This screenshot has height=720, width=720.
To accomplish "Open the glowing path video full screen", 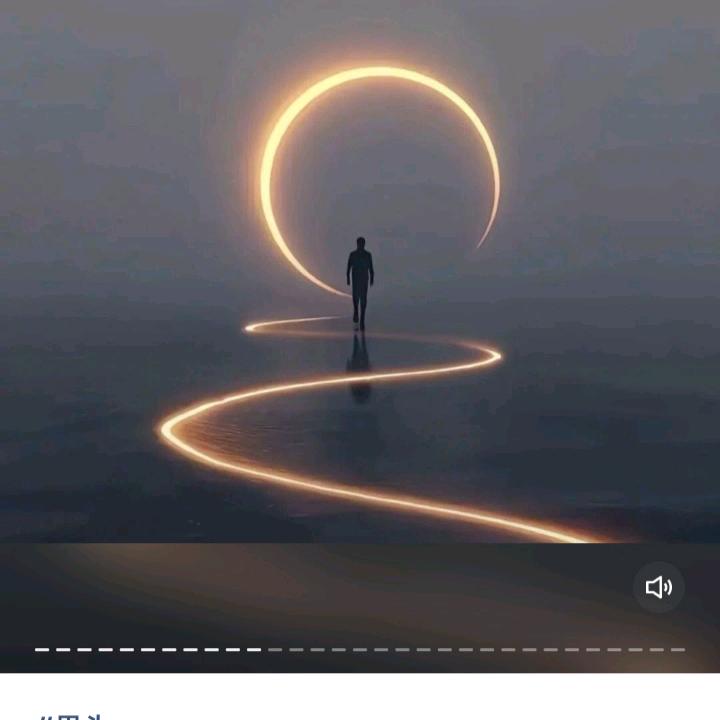I will (360, 300).
